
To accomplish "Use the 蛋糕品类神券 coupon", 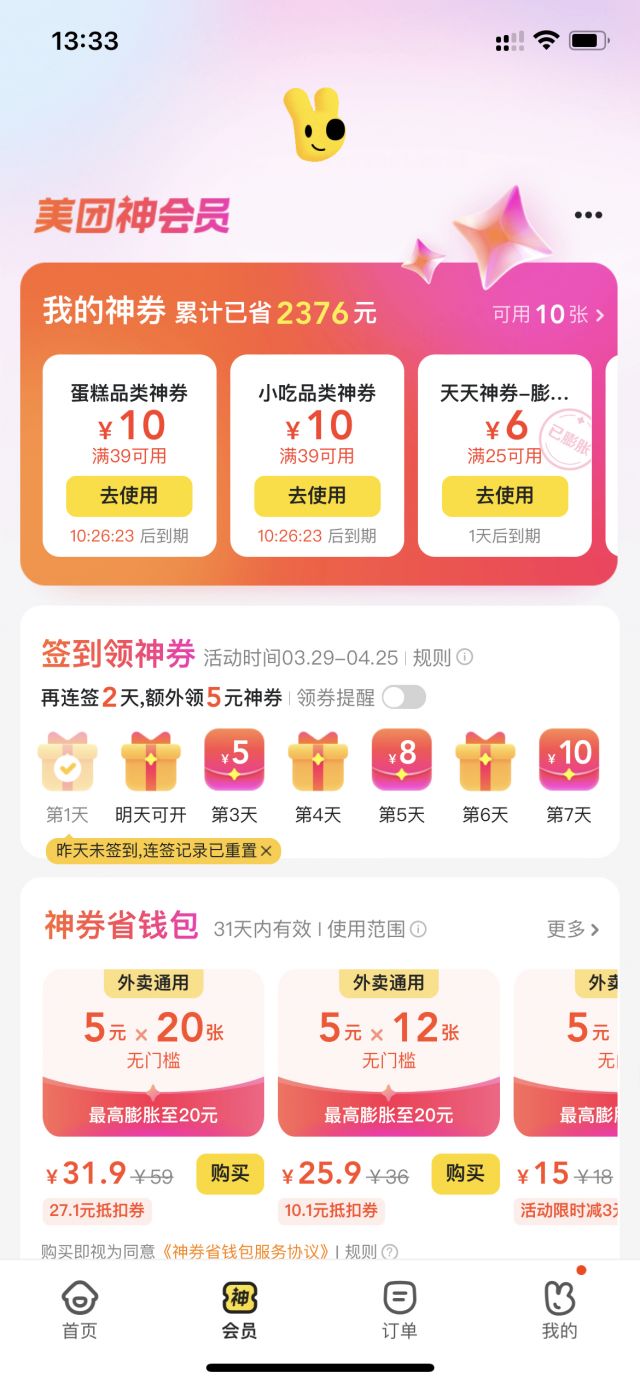I will [x=129, y=496].
